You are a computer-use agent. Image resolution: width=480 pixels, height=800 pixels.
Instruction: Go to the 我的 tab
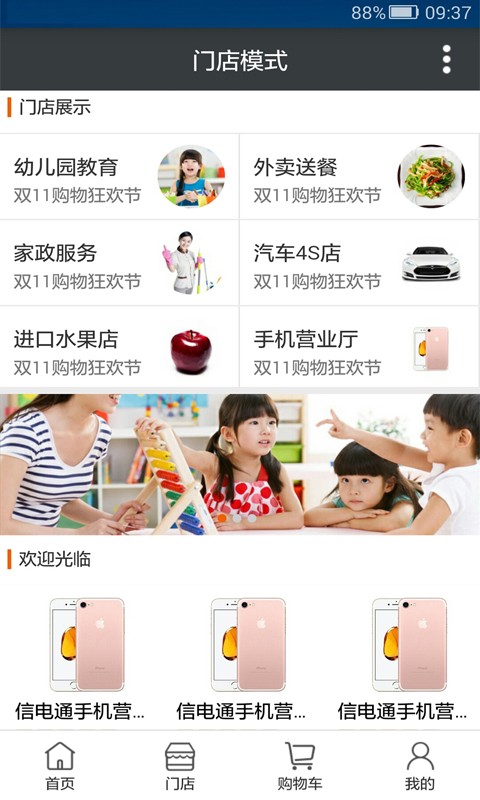(420, 765)
